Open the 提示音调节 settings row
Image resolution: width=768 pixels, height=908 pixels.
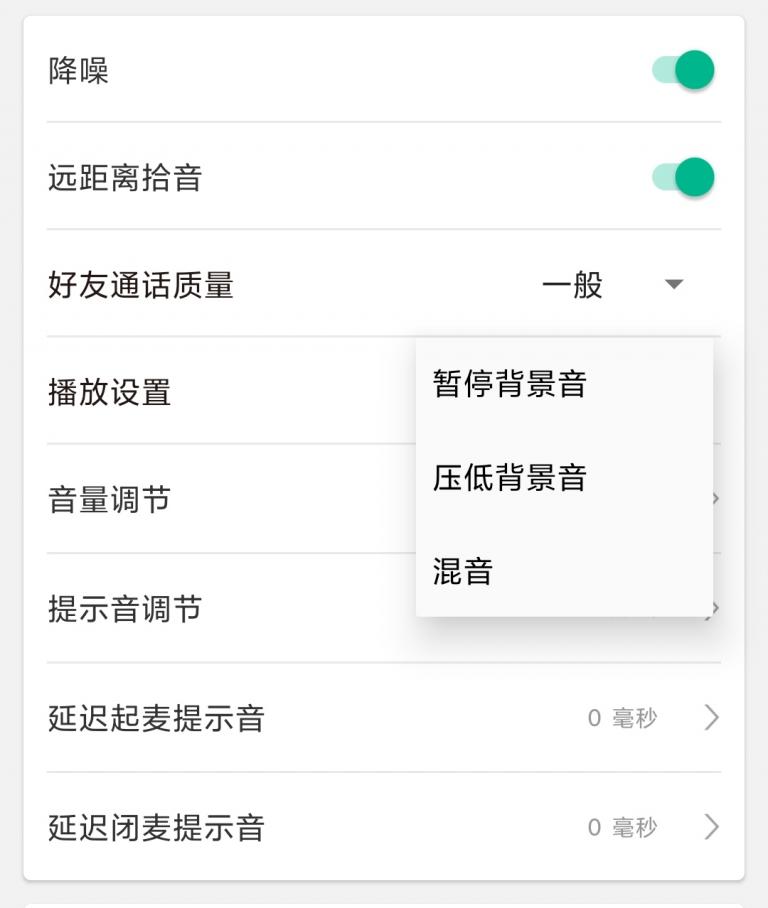coord(200,608)
